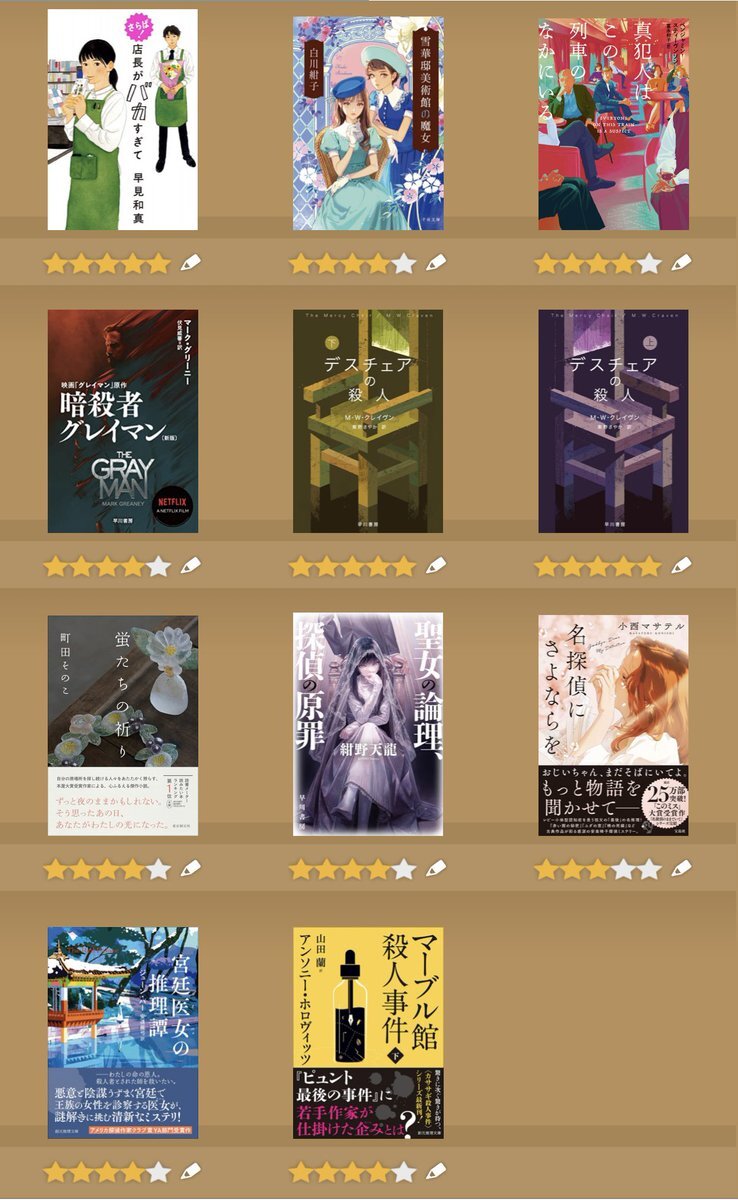Tap the pencil icon under 蛍たちの祈り

click(191, 869)
